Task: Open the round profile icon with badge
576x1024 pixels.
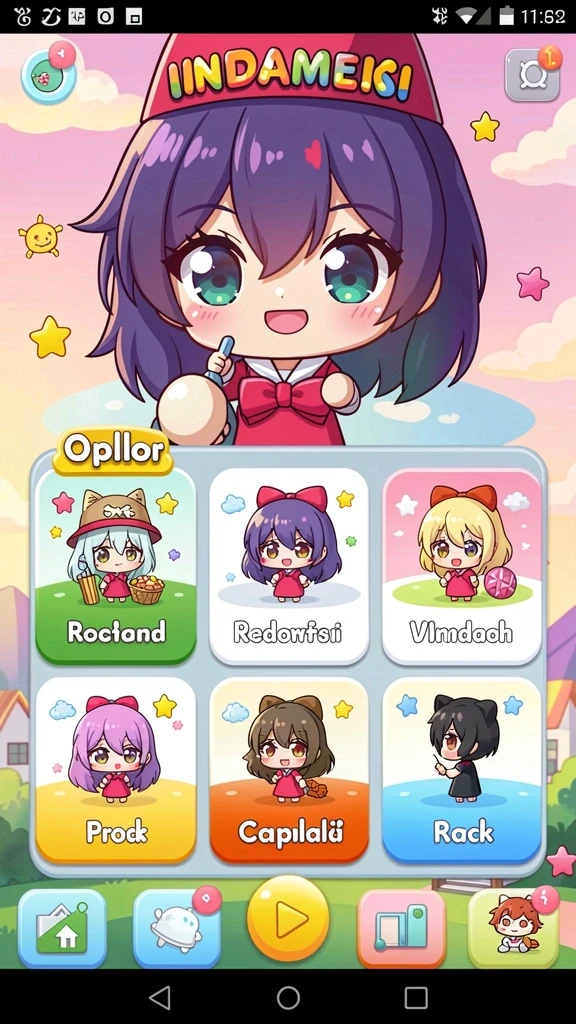Action: pyautogui.click(x=48, y=75)
